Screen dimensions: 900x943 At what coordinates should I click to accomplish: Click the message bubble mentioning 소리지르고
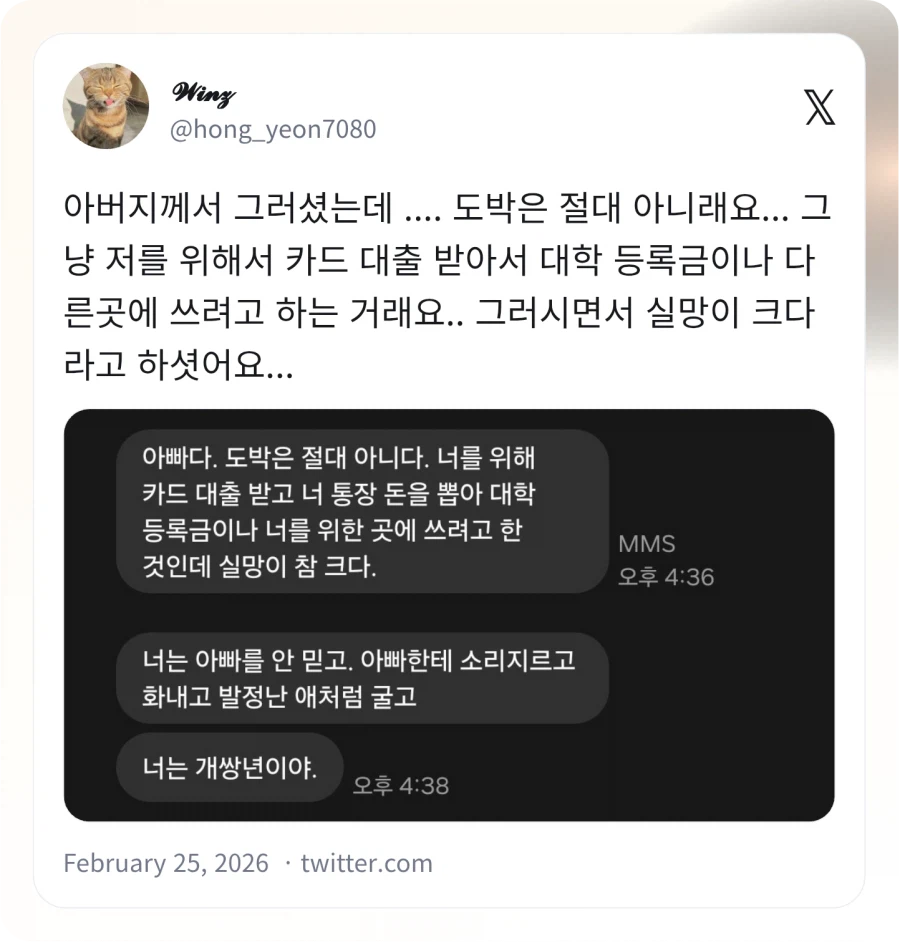click(362, 678)
